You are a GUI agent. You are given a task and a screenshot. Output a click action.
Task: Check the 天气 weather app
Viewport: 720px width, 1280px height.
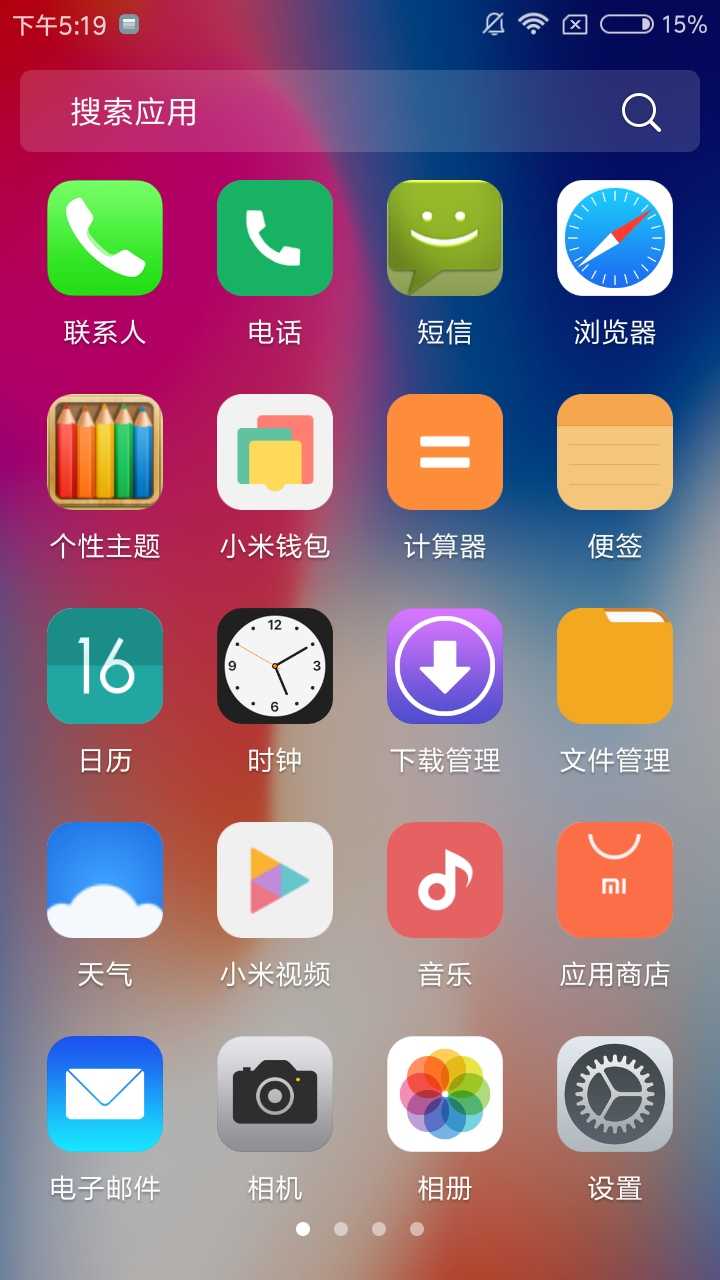(x=105, y=880)
